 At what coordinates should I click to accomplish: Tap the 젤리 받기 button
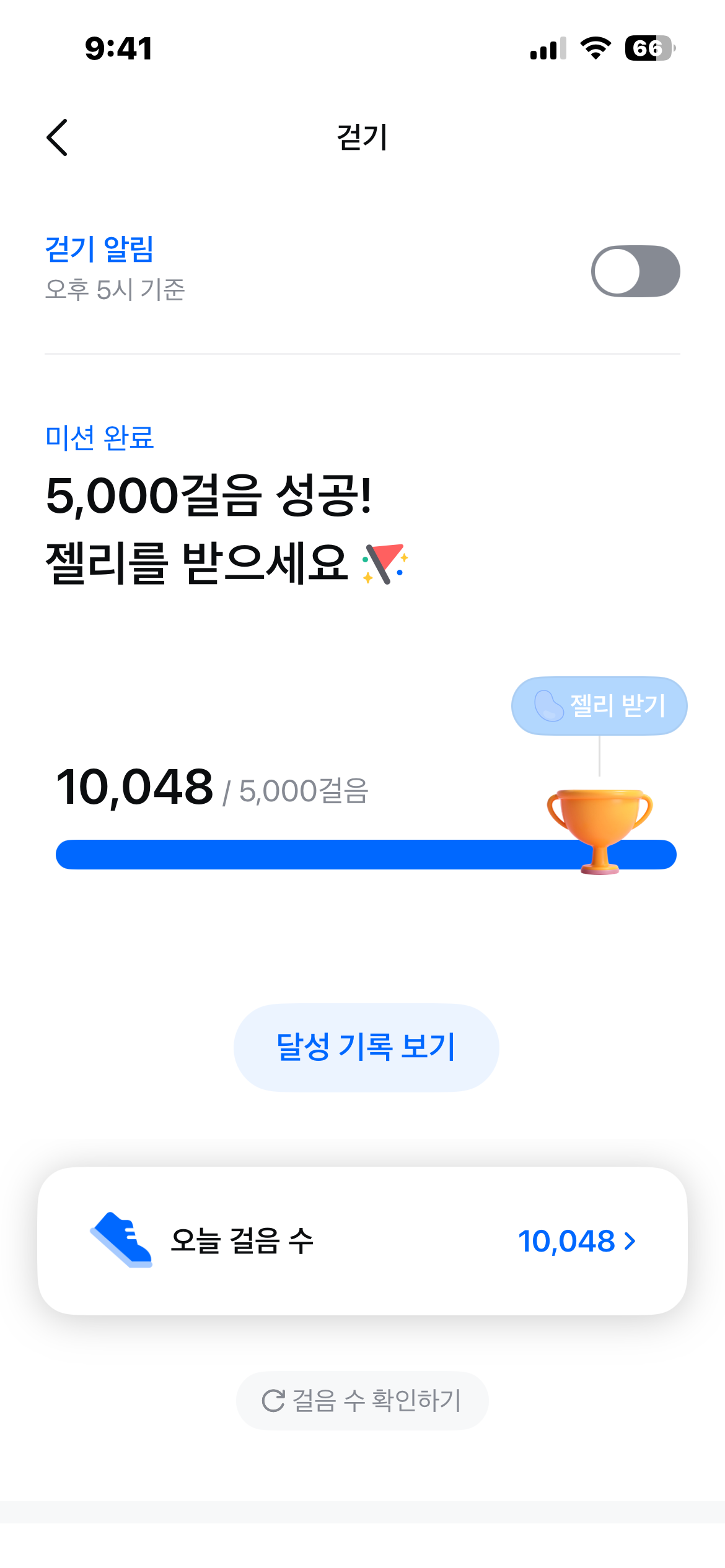click(599, 706)
